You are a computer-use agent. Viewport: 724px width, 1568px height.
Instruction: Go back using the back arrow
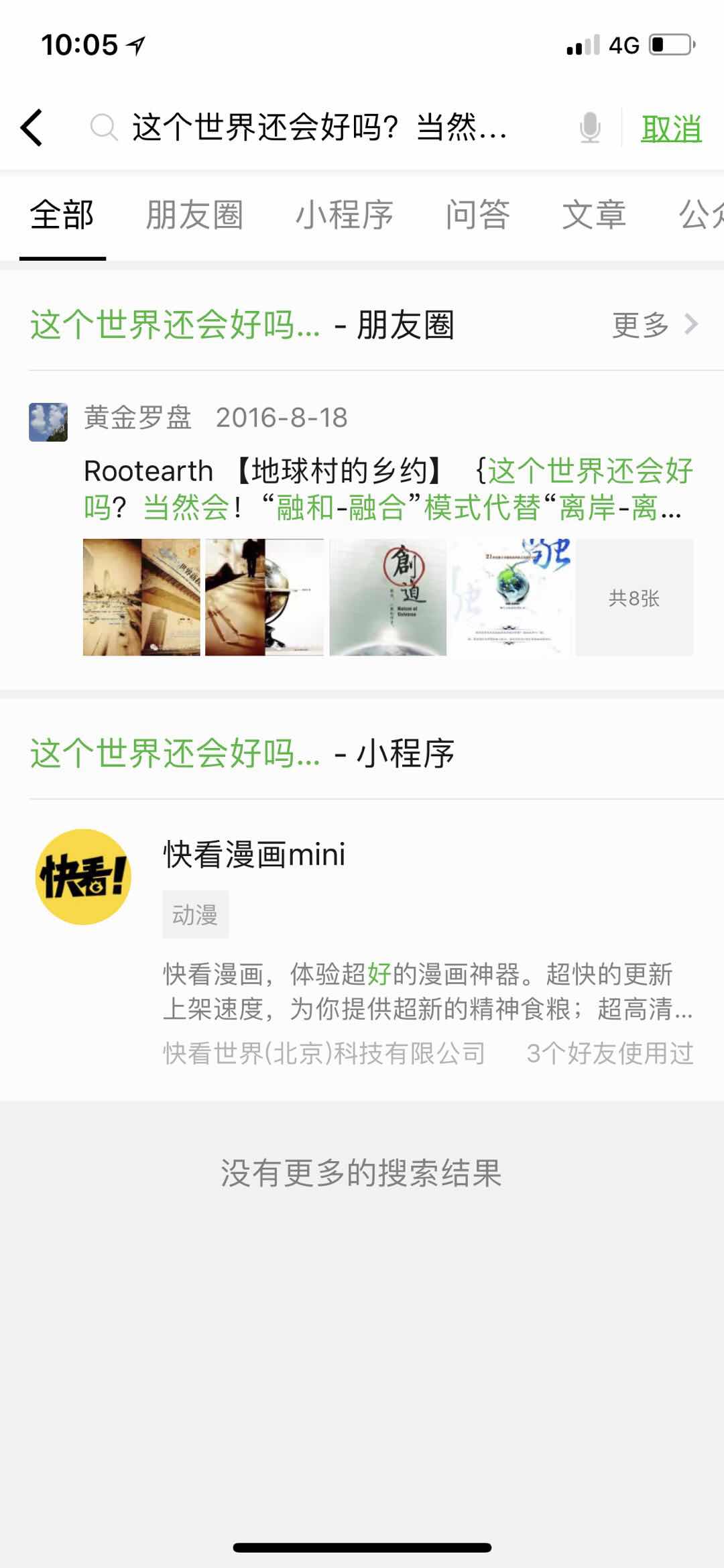(32, 127)
